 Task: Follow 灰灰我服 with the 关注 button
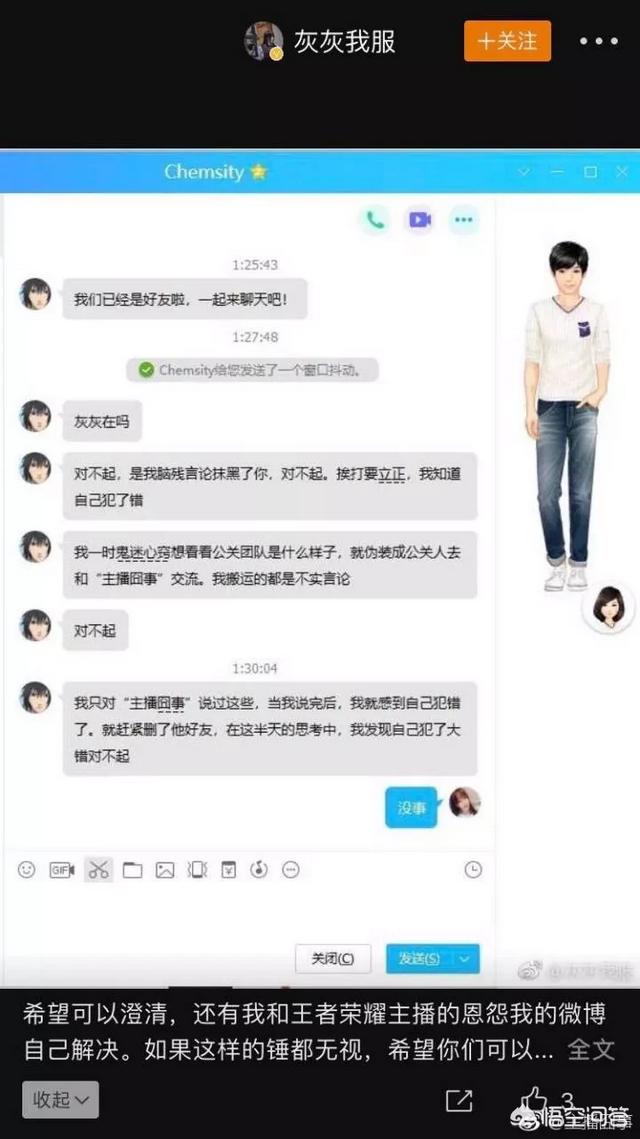coord(507,41)
